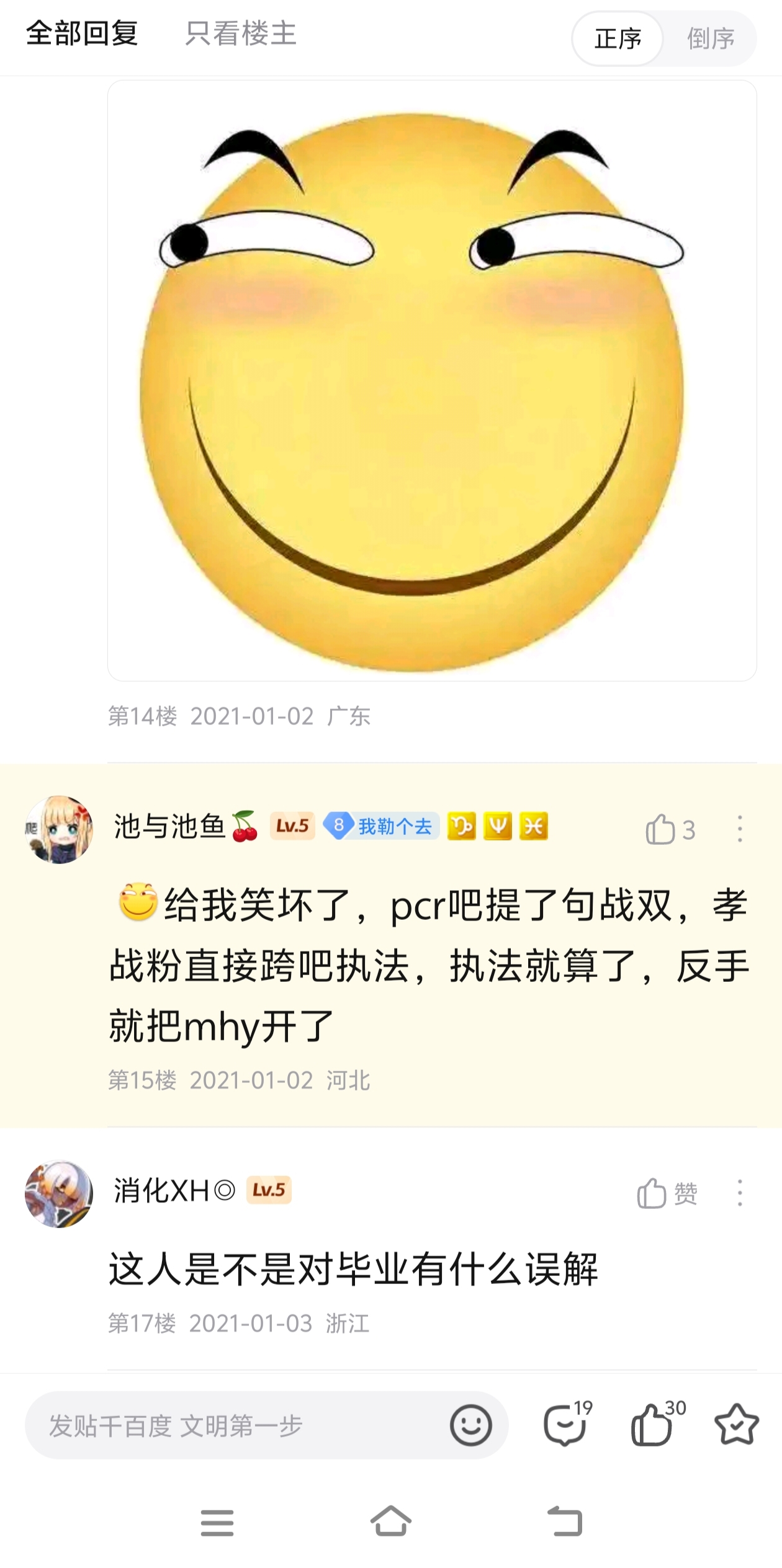Open the comments icon showing 19
This screenshot has width=782, height=1568.
pyautogui.click(x=565, y=1425)
